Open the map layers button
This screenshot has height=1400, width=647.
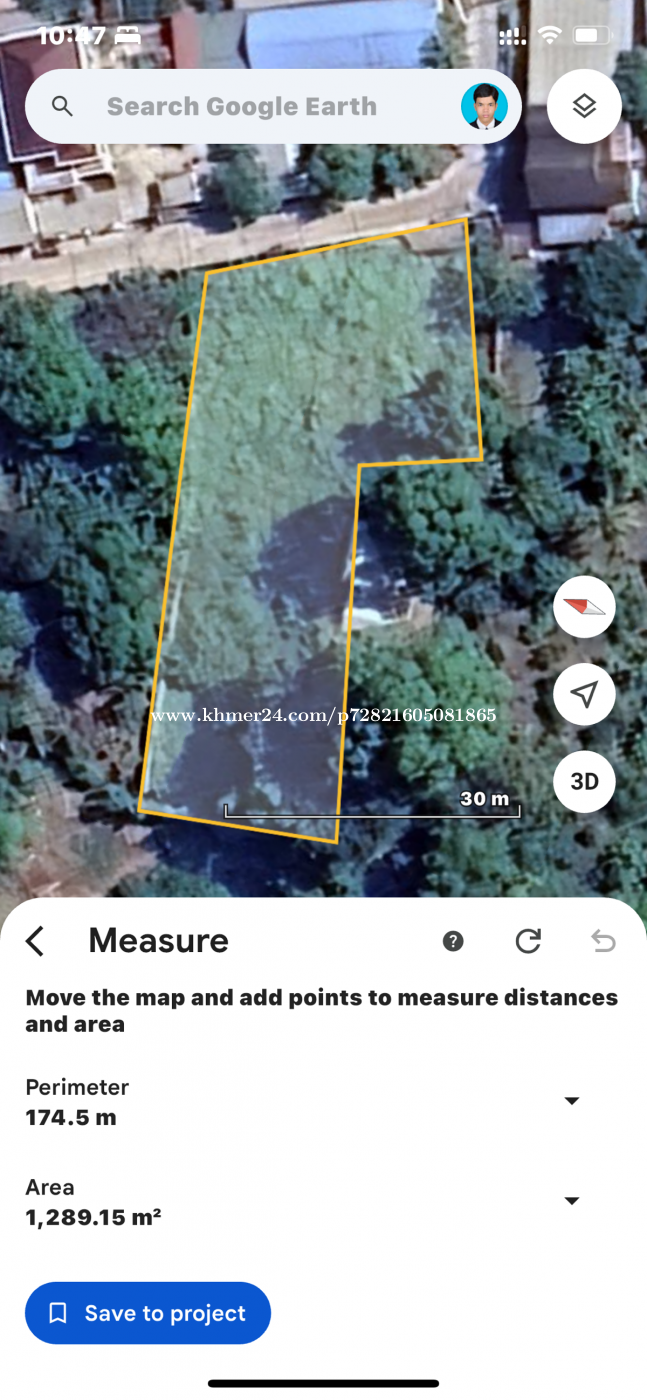584,106
